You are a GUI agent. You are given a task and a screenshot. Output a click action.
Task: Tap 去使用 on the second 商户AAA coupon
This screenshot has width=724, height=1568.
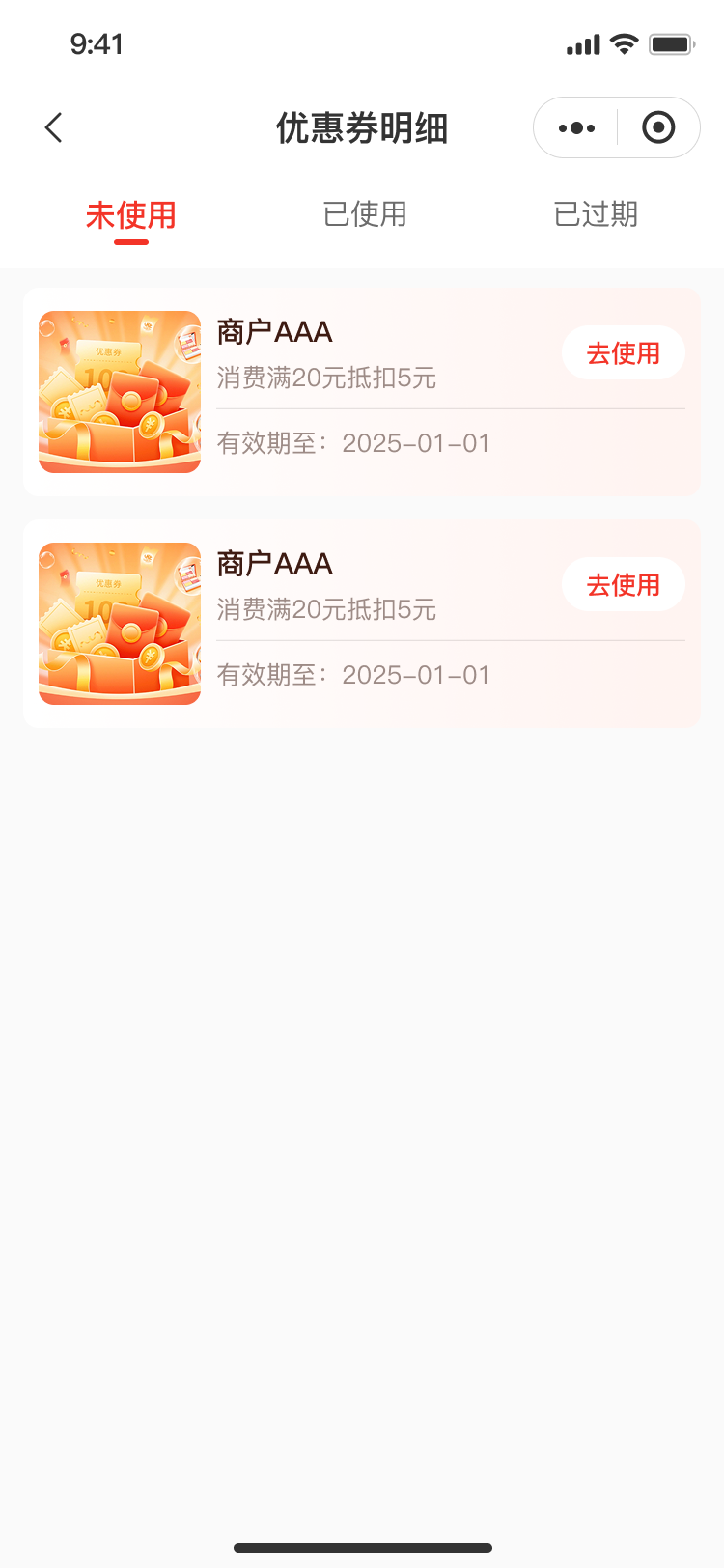[x=624, y=585]
